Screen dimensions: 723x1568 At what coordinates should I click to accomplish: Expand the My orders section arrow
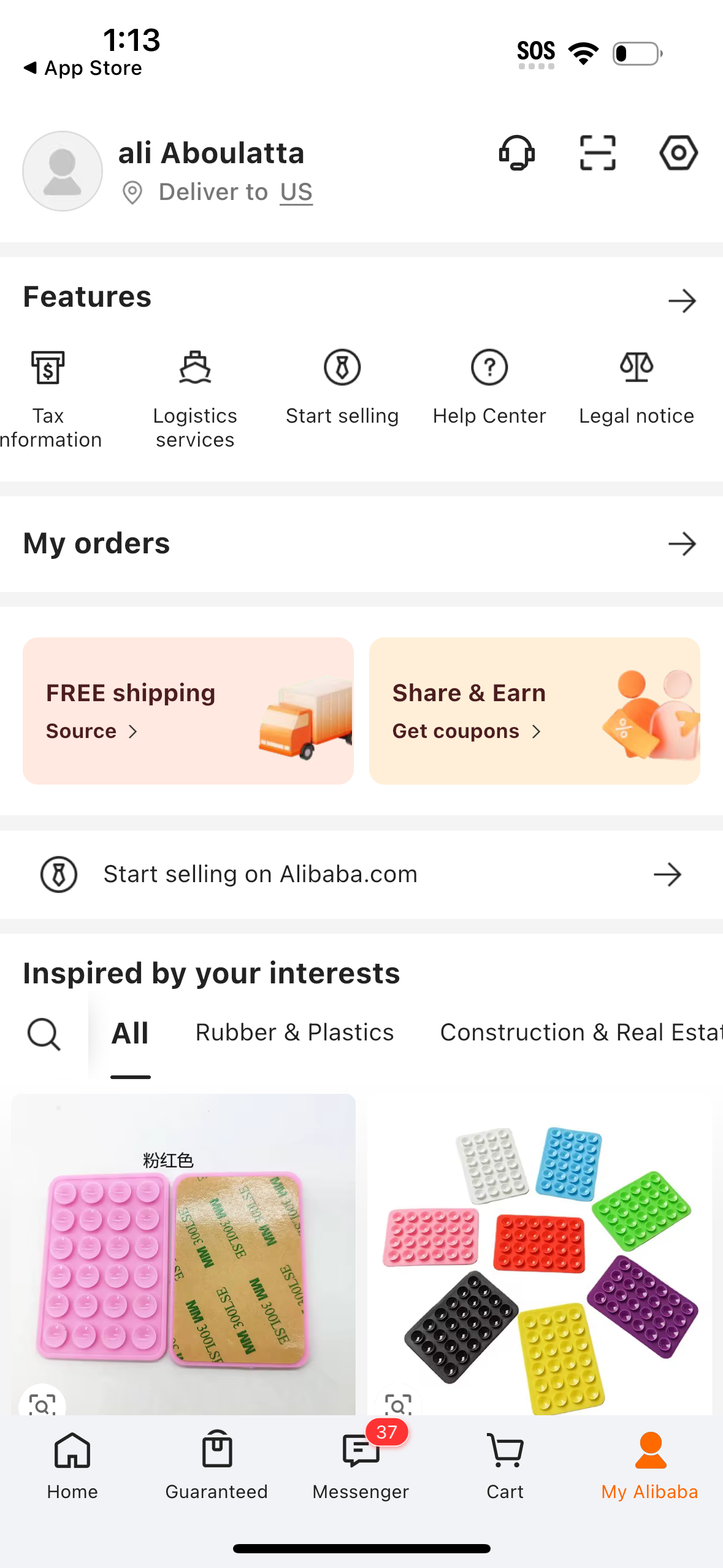682,544
